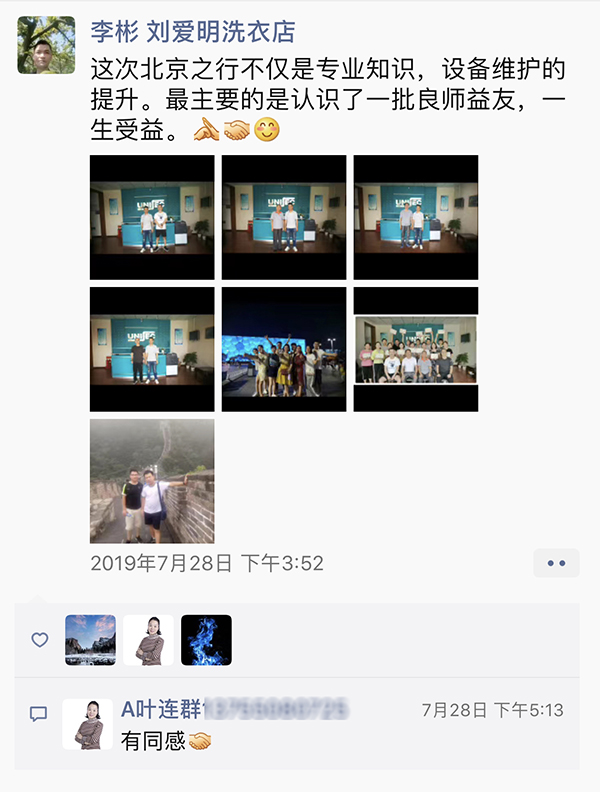
Task: Open the blue flame liker avatar
Action: (x=206, y=640)
